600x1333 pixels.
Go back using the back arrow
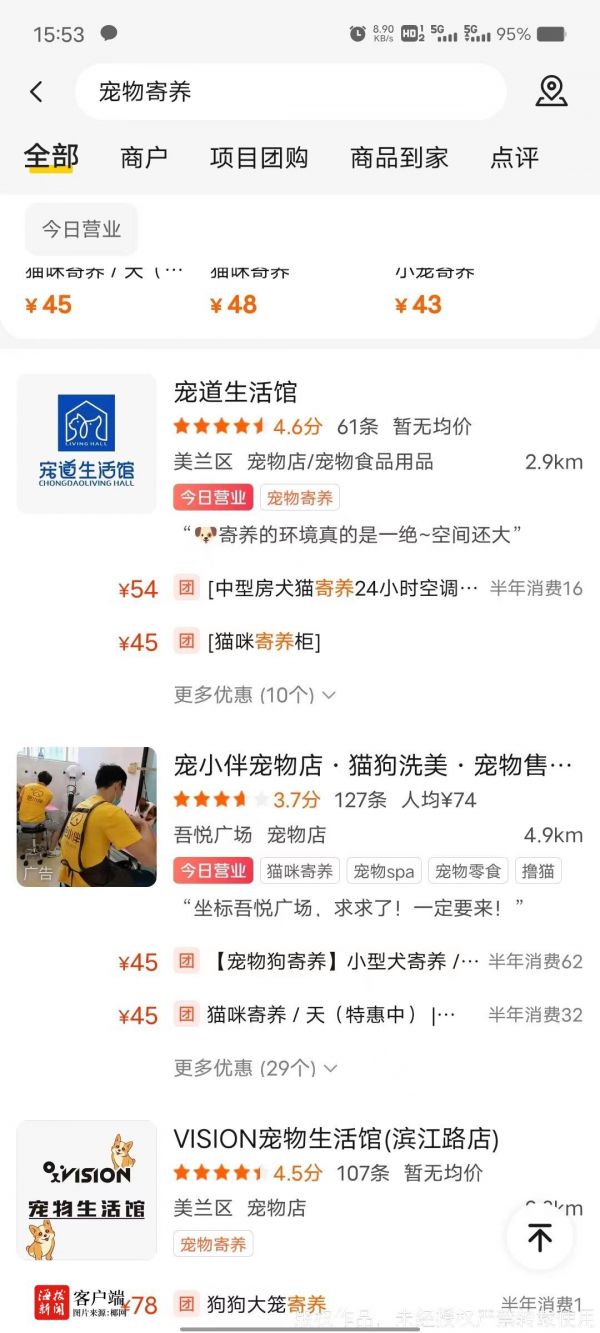(x=37, y=92)
